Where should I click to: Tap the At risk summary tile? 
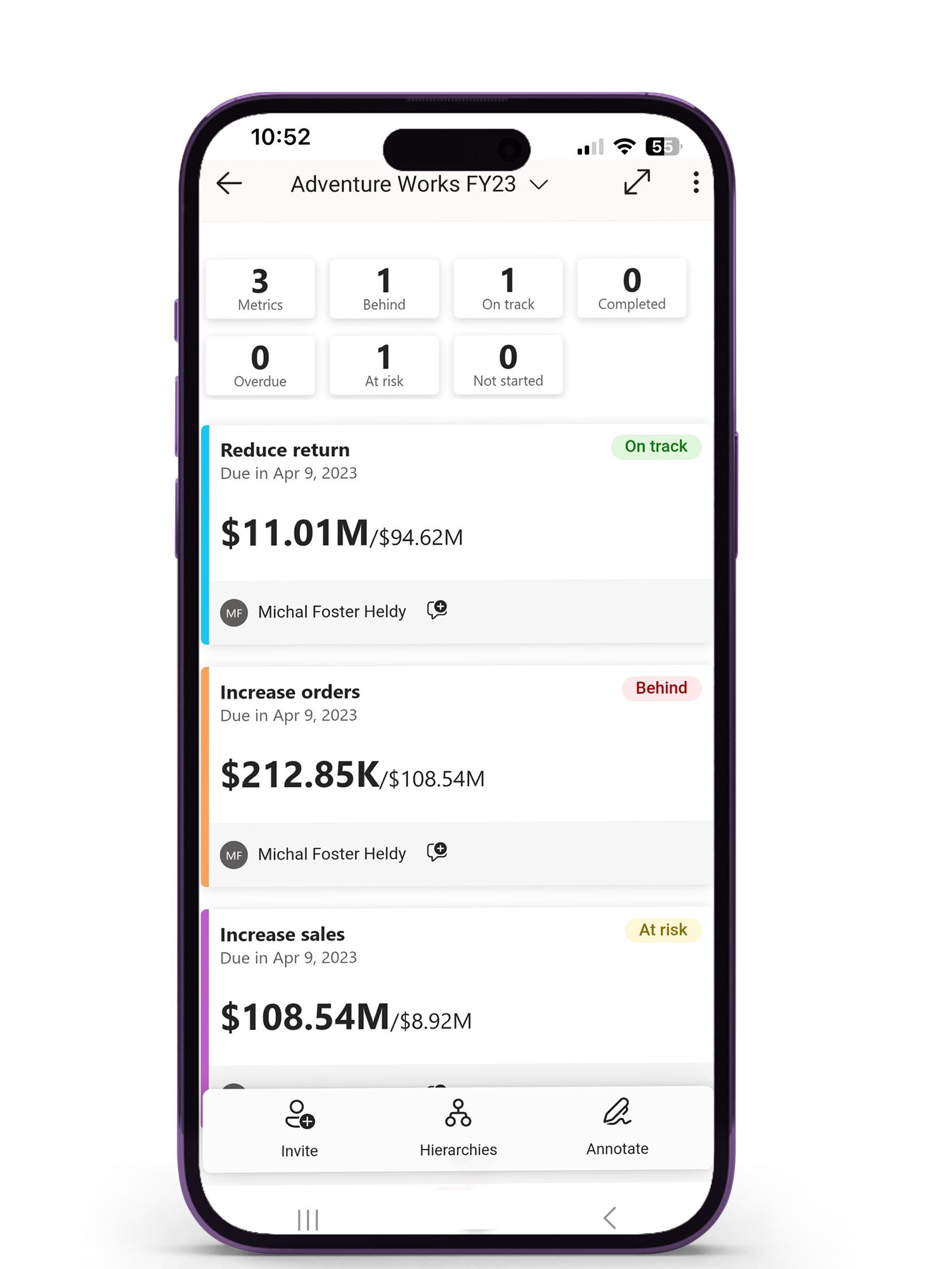(x=384, y=366)
